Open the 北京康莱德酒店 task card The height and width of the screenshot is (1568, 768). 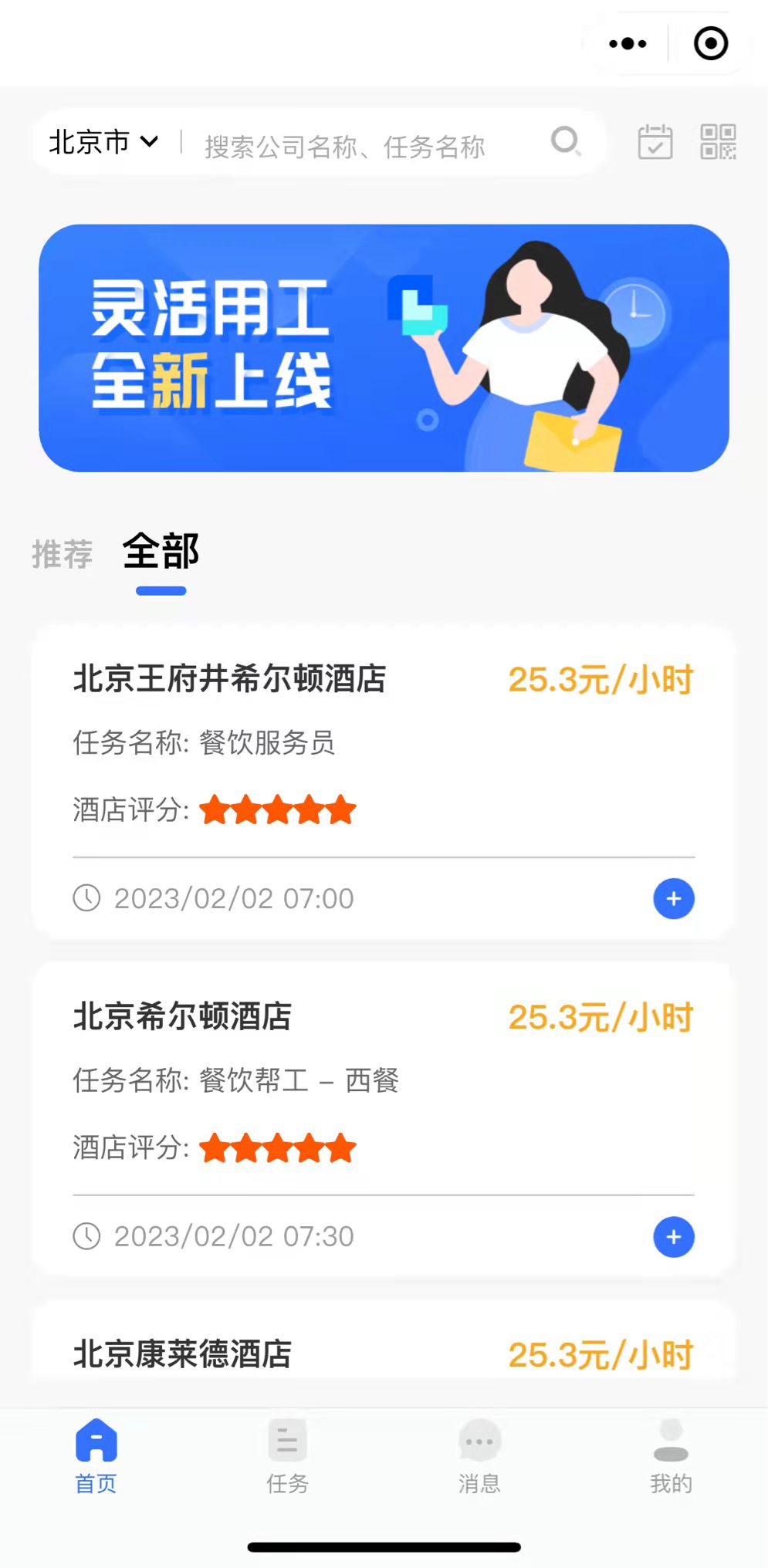309,1354
